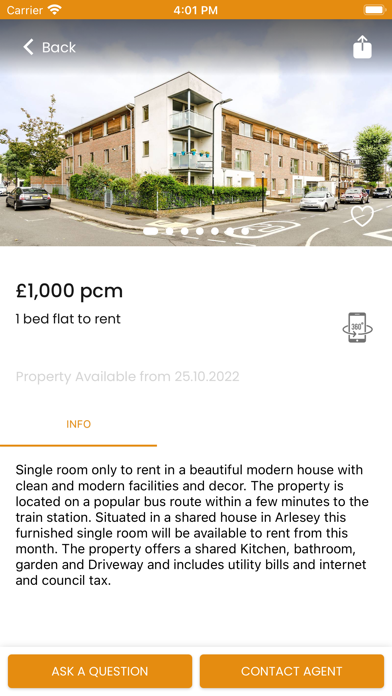Contact the agent about this flat
392x696 pixels.
(x=292, y=671)
